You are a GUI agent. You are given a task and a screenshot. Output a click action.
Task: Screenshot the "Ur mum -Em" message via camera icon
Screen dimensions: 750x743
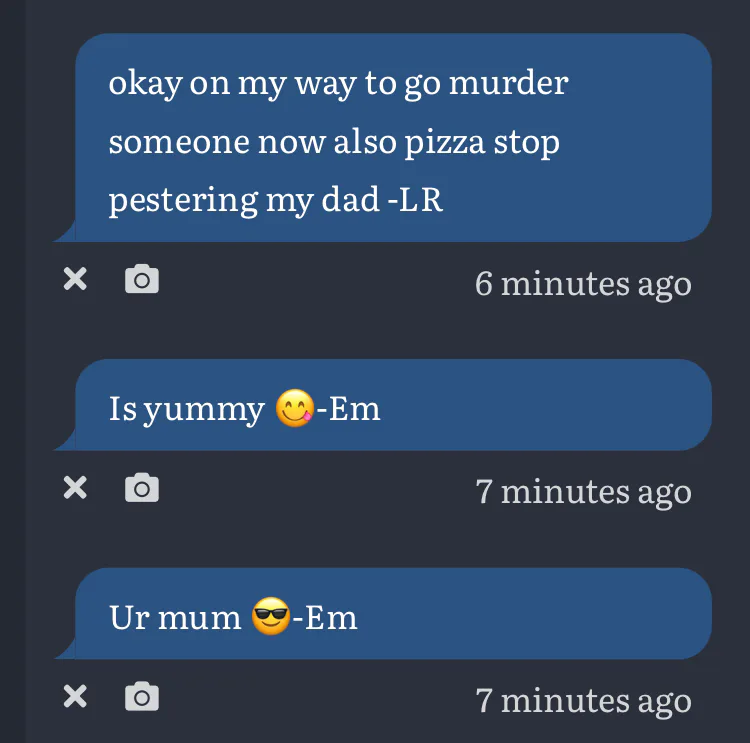(142, 696)
